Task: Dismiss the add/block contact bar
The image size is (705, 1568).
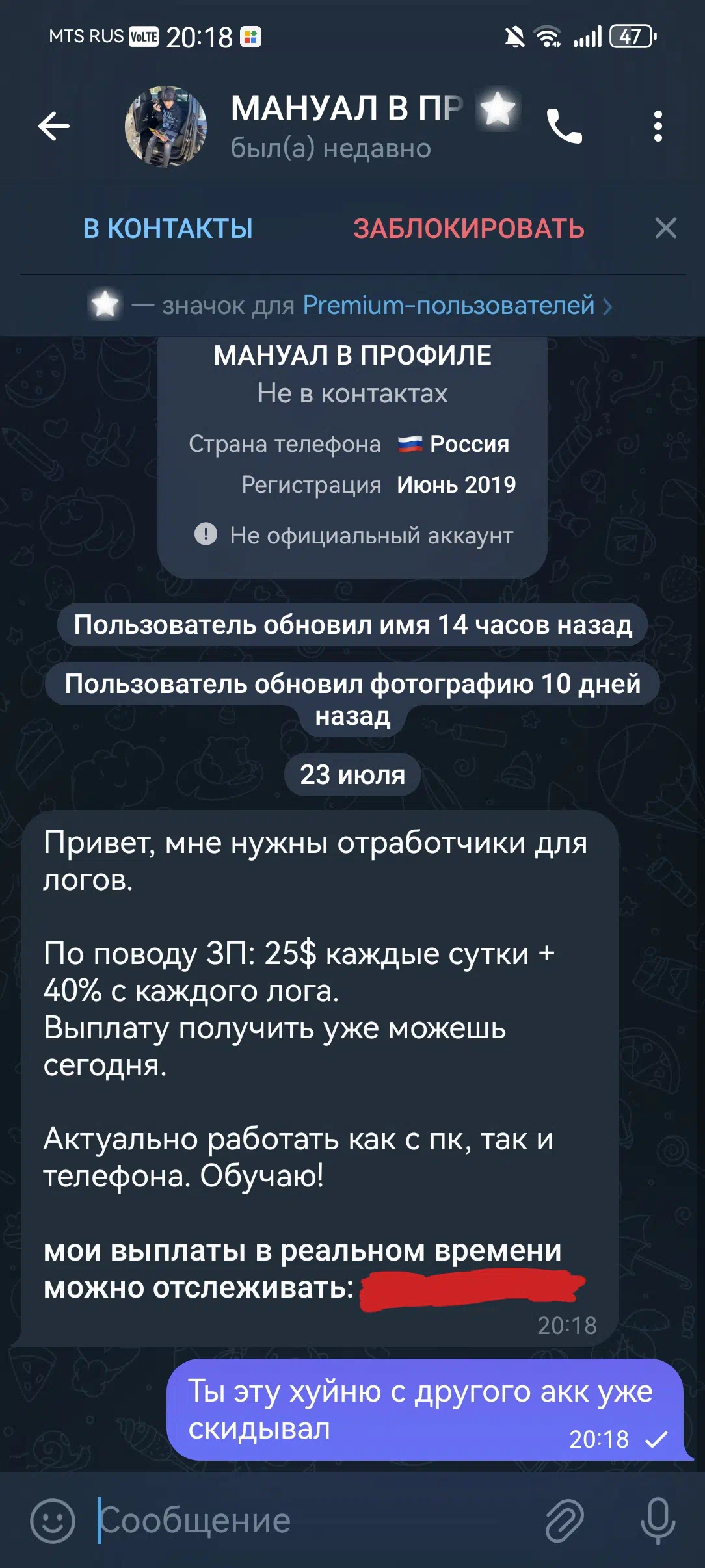Action: point(665,228)
